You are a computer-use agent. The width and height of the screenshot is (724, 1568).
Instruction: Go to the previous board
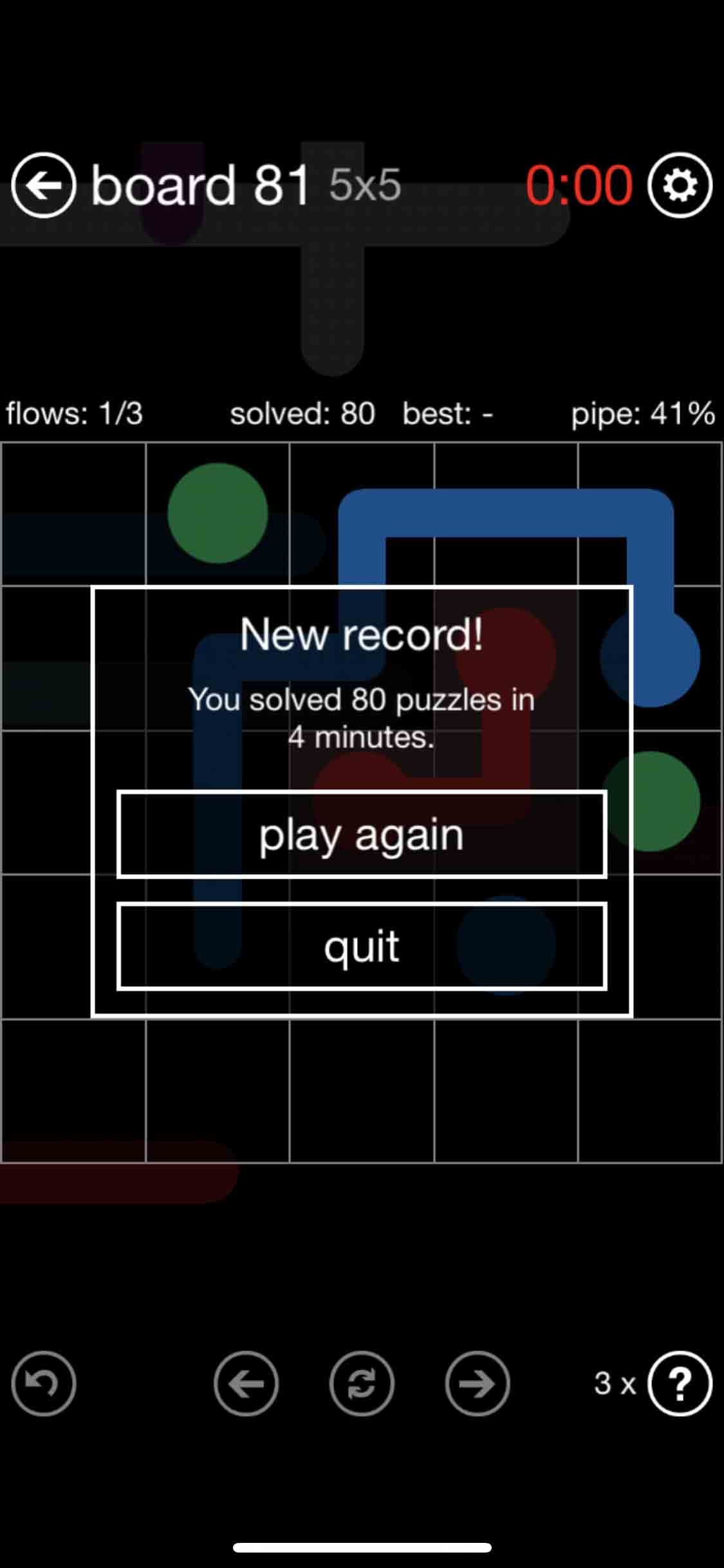coord(246,1383)
